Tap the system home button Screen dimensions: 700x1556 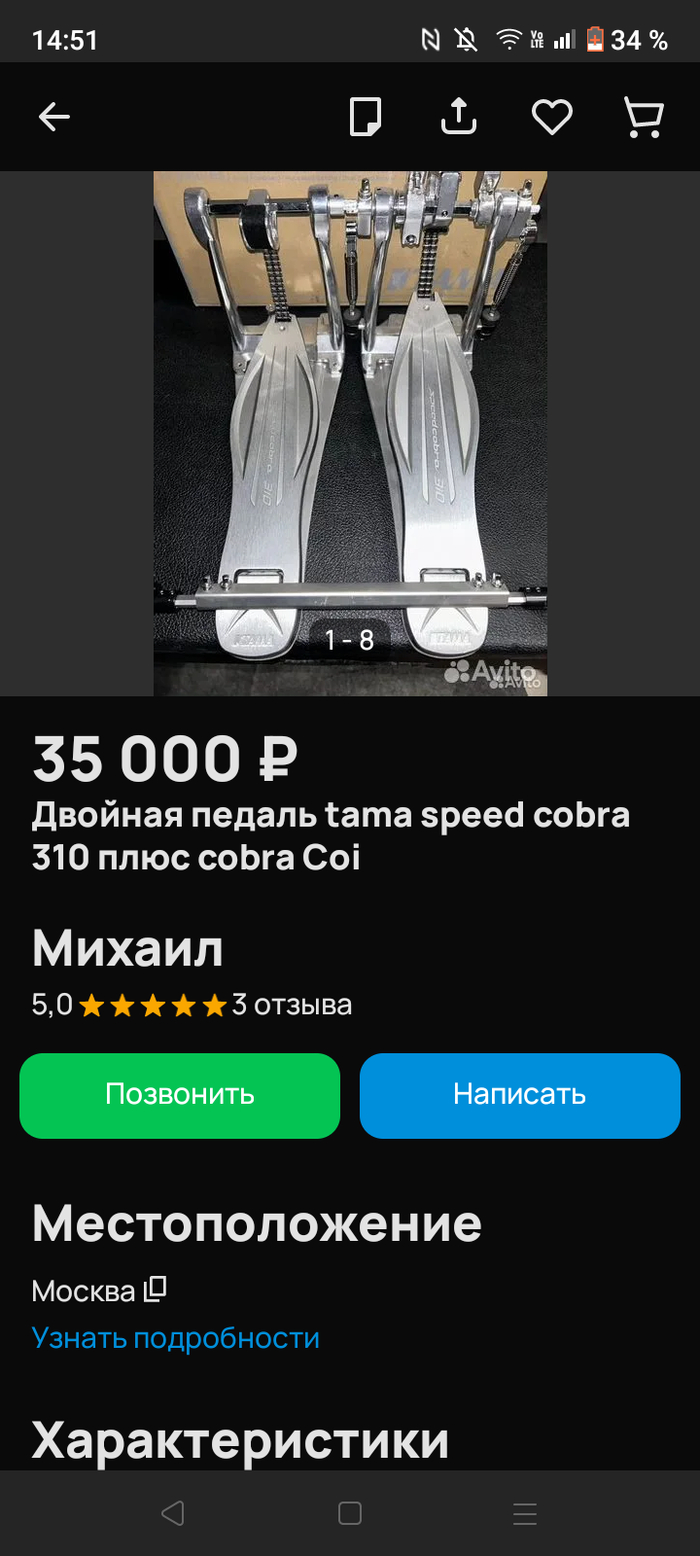pyautogui.click(x=350, y=1513)
